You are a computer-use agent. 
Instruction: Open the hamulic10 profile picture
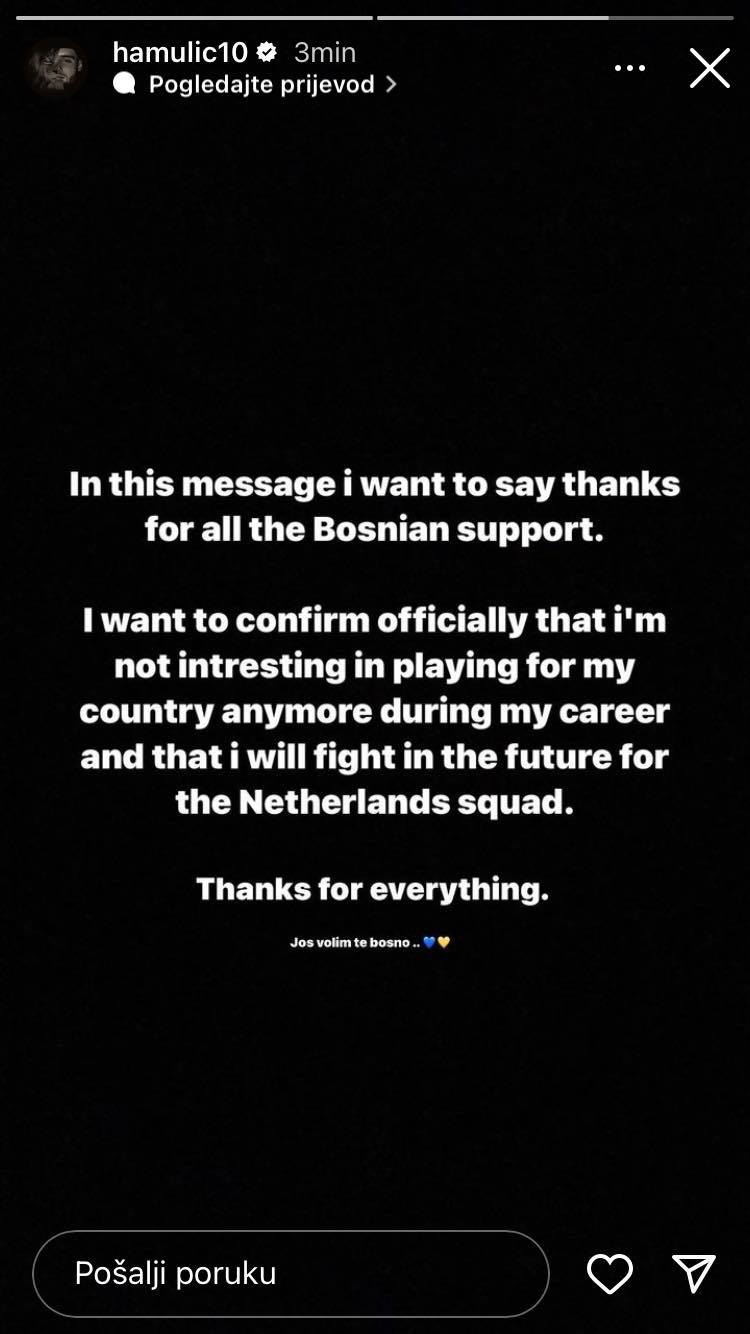pos(56,68)
